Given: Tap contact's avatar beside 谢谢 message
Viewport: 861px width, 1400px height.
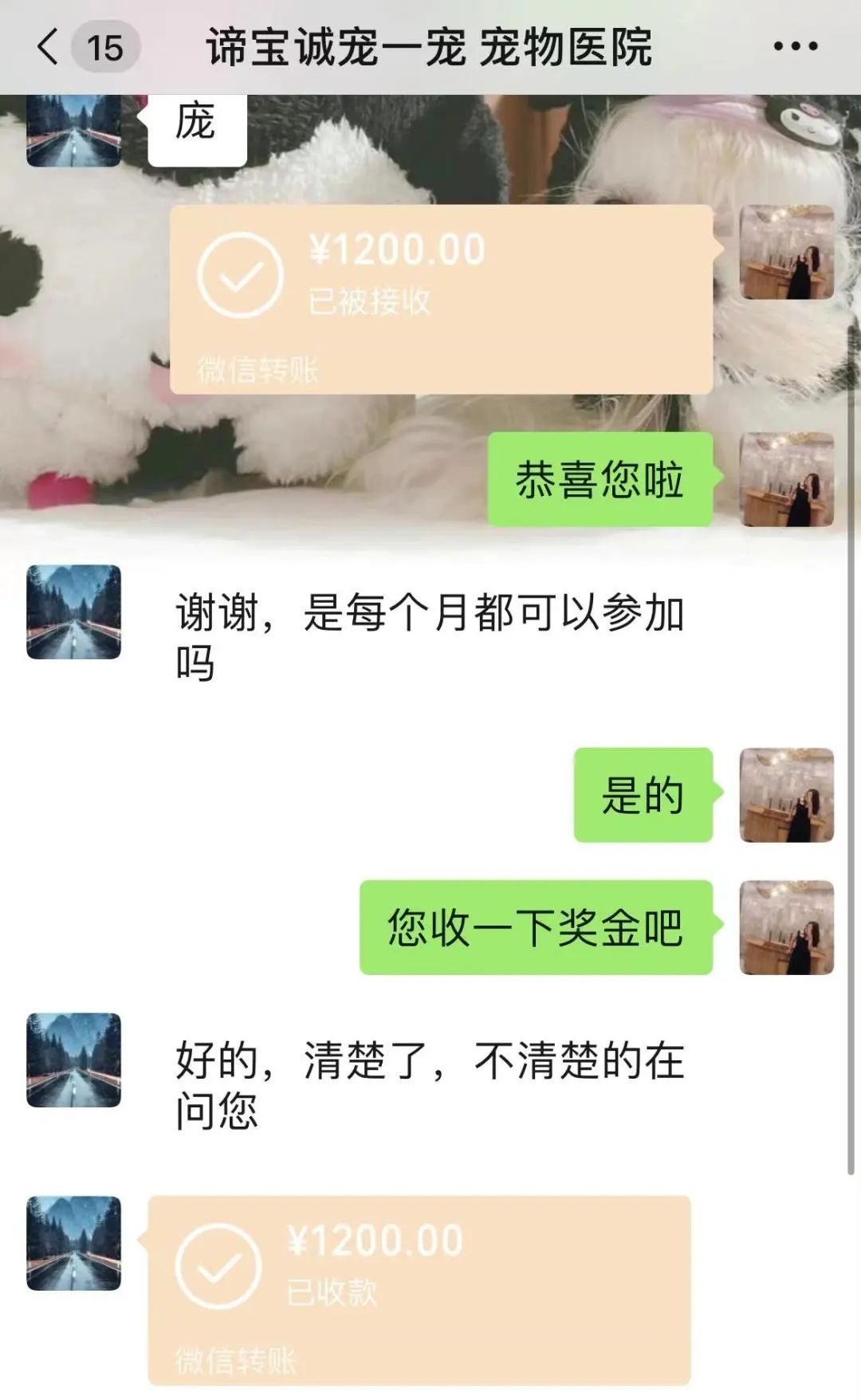Looking at the screenshot, I should [x=73, y=612].
